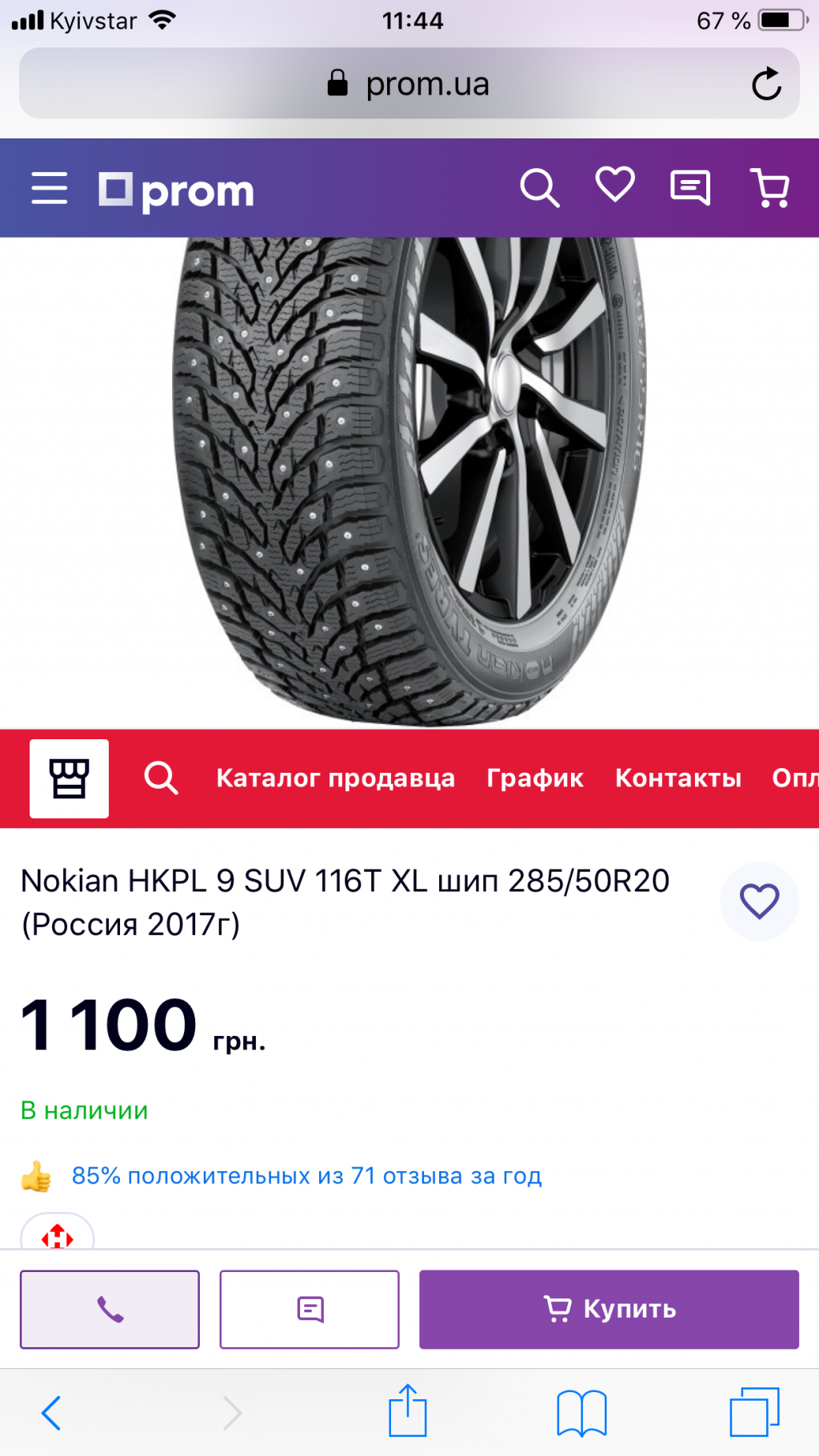819x1456 pixels.
Task: View the Nokian tire product image
Action: coord(409,480)
